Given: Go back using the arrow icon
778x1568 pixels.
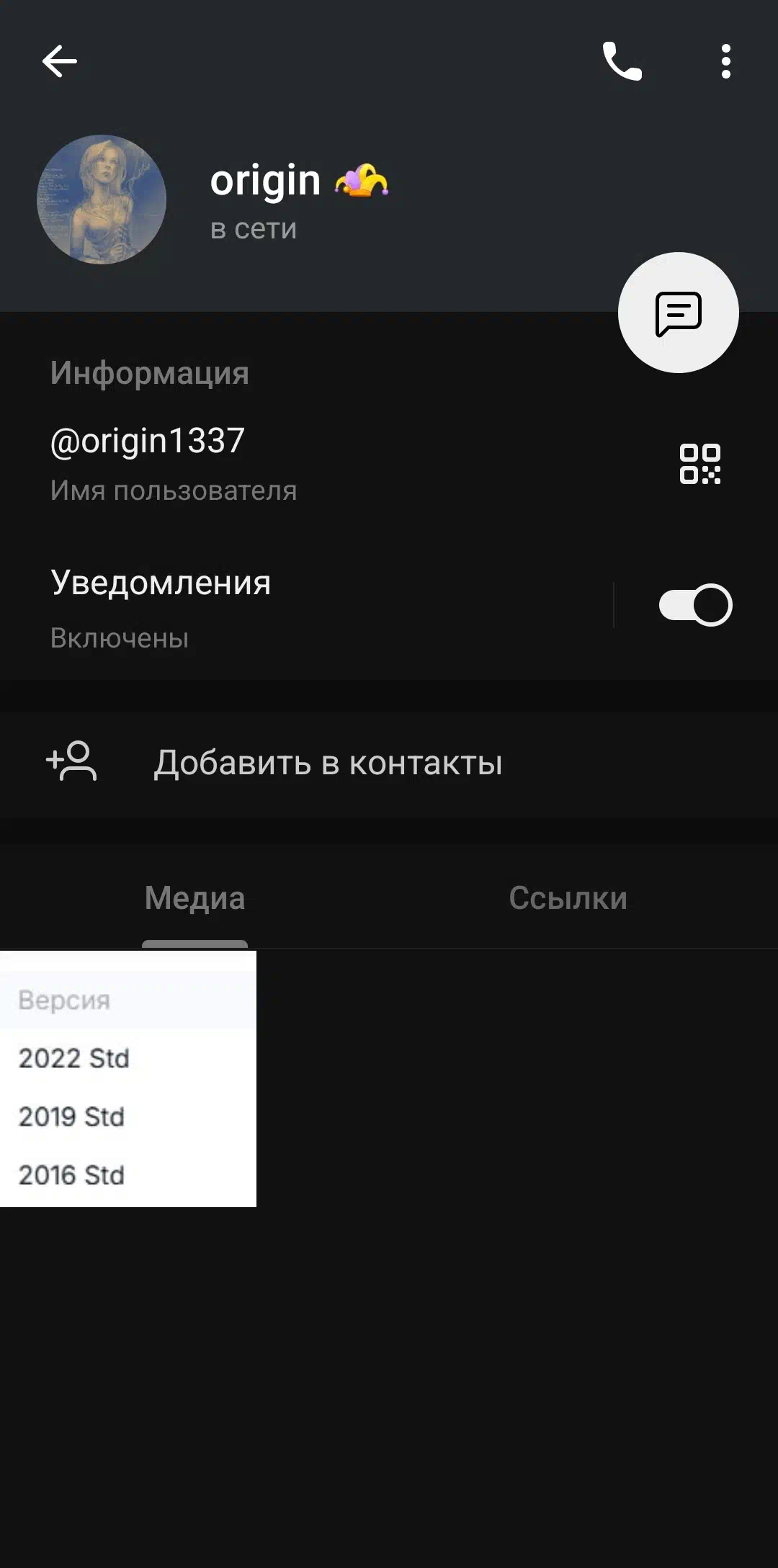Looking at the screenshot, I should (60, 61).
